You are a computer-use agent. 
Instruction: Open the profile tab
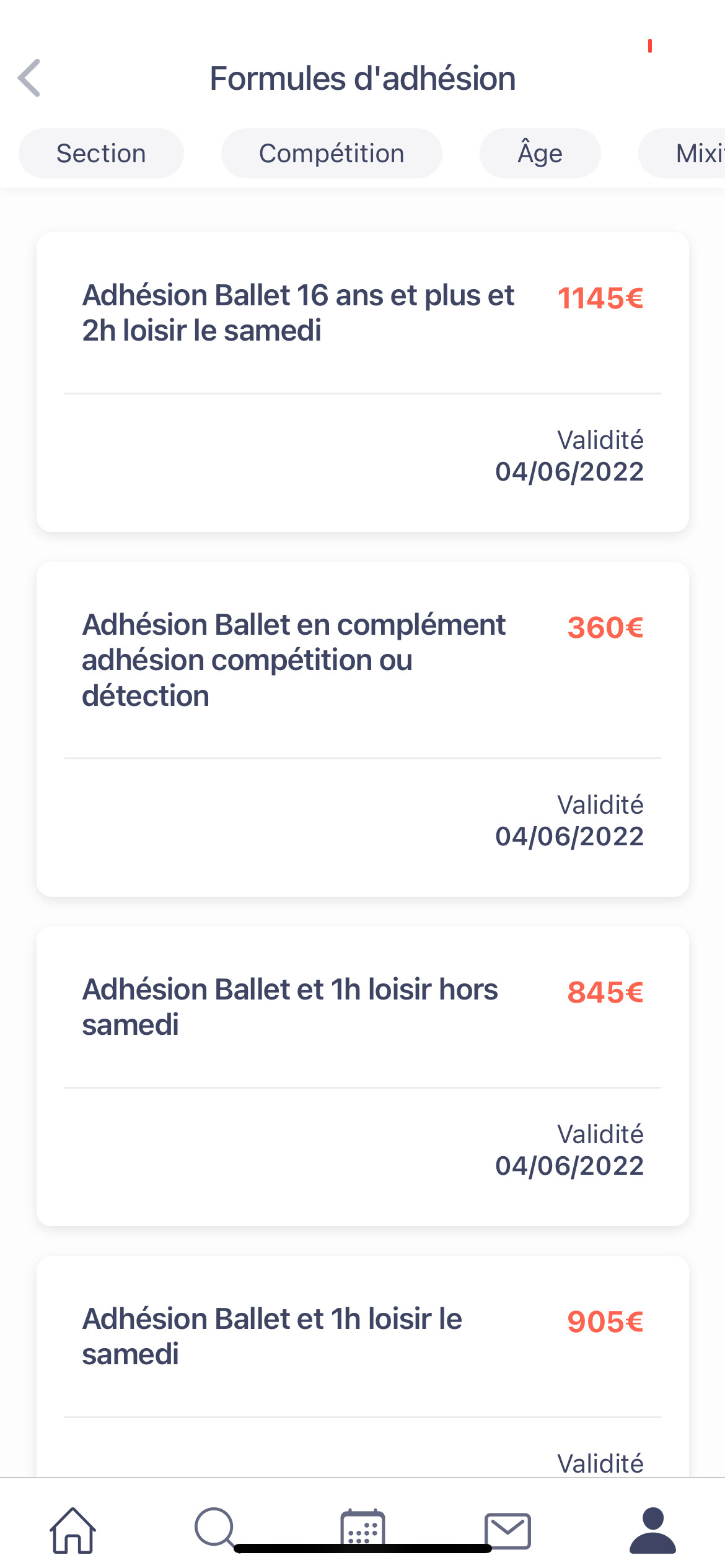click(652, 1530)
